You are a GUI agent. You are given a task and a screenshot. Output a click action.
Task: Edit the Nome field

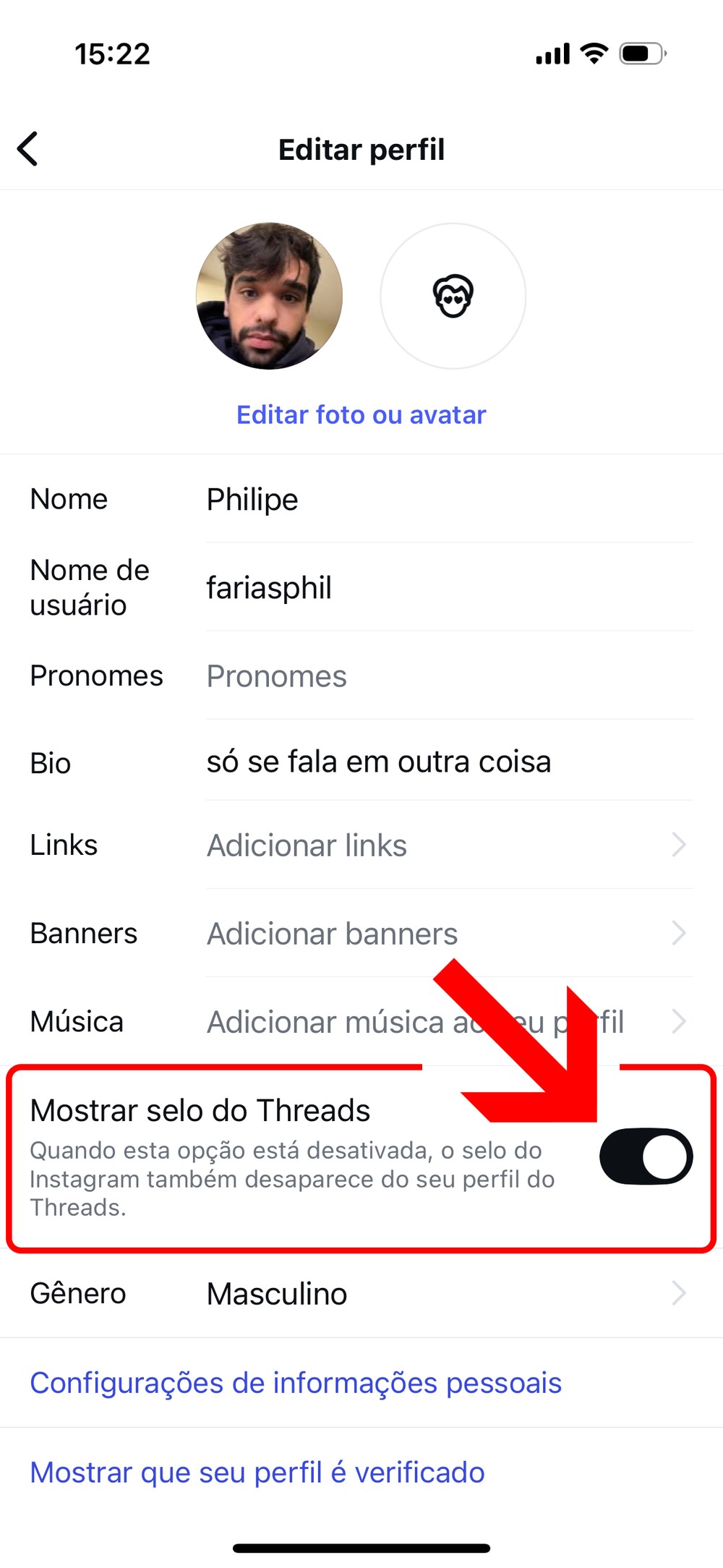tap(448, 500)
